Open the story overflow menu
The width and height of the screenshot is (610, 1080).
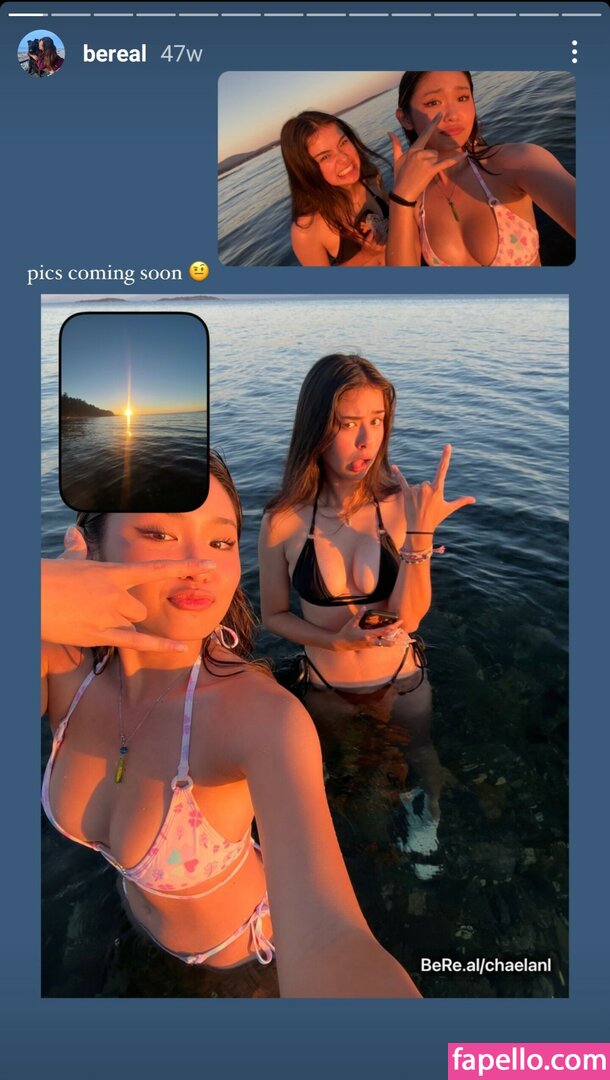(x=573, y=52)
